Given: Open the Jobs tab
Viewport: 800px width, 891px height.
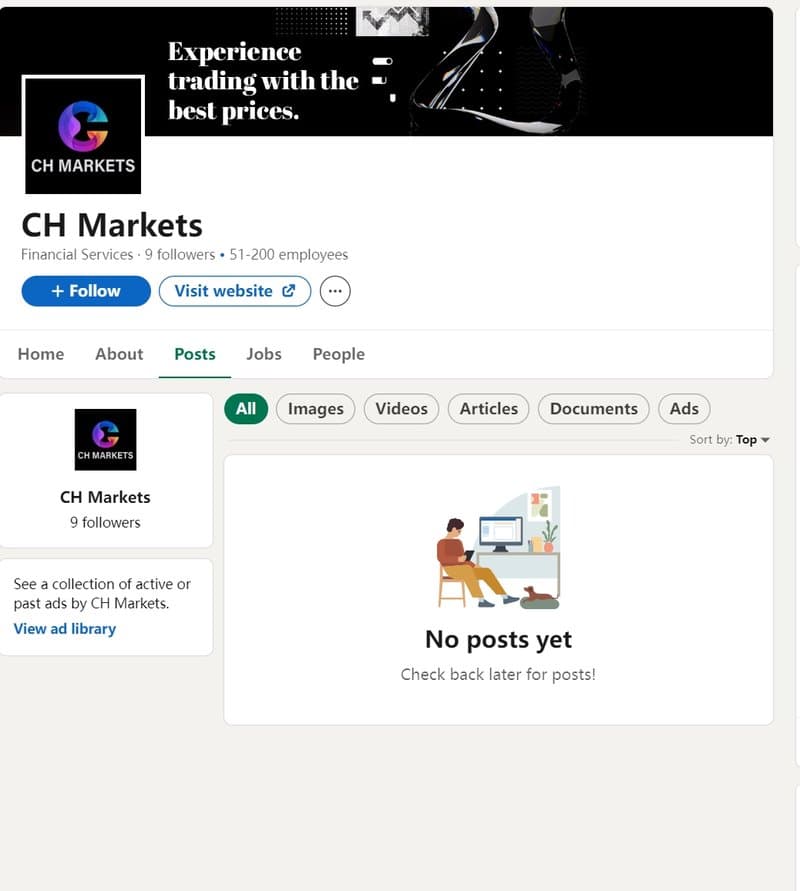Looking at the screenshot, I should point(264,354).
